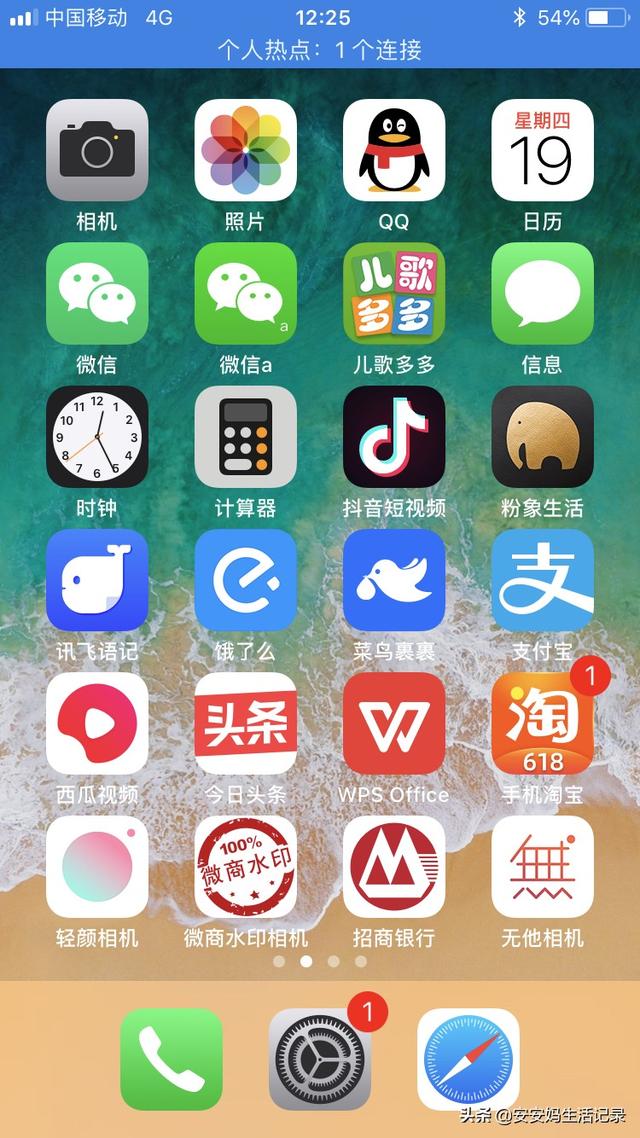Launch WPS Office
Image resolution: width=640 pixels, height=1138 pixels.
point(394,723)
